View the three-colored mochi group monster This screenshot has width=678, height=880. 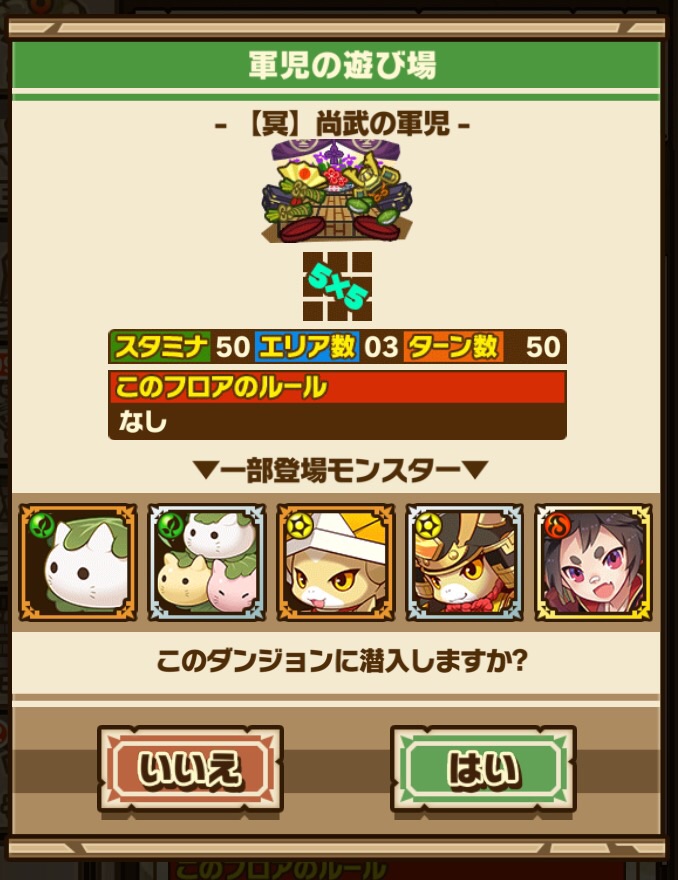(x=207, y=563)
